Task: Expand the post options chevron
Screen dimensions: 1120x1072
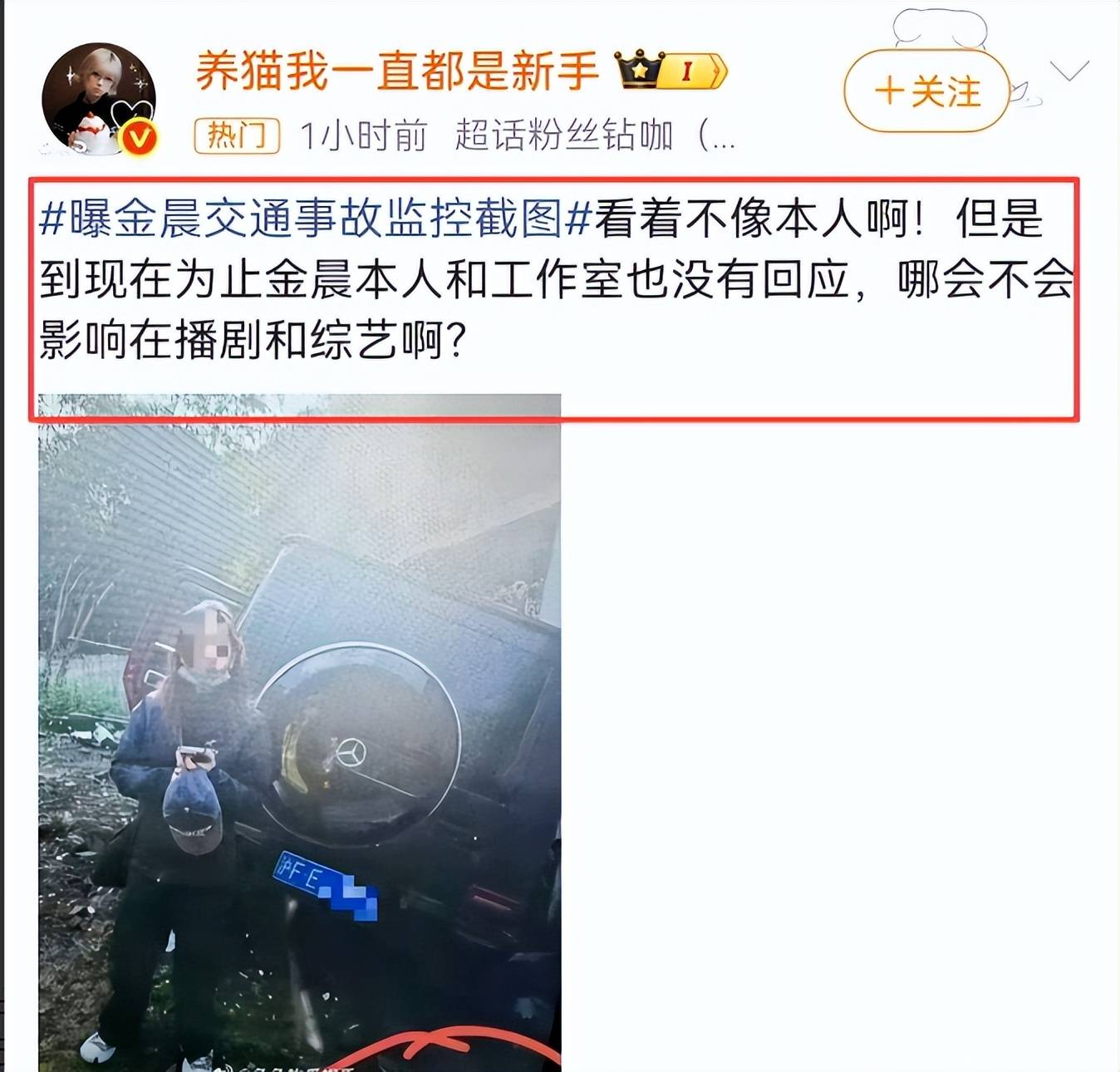Action: tap(1069, 71)
